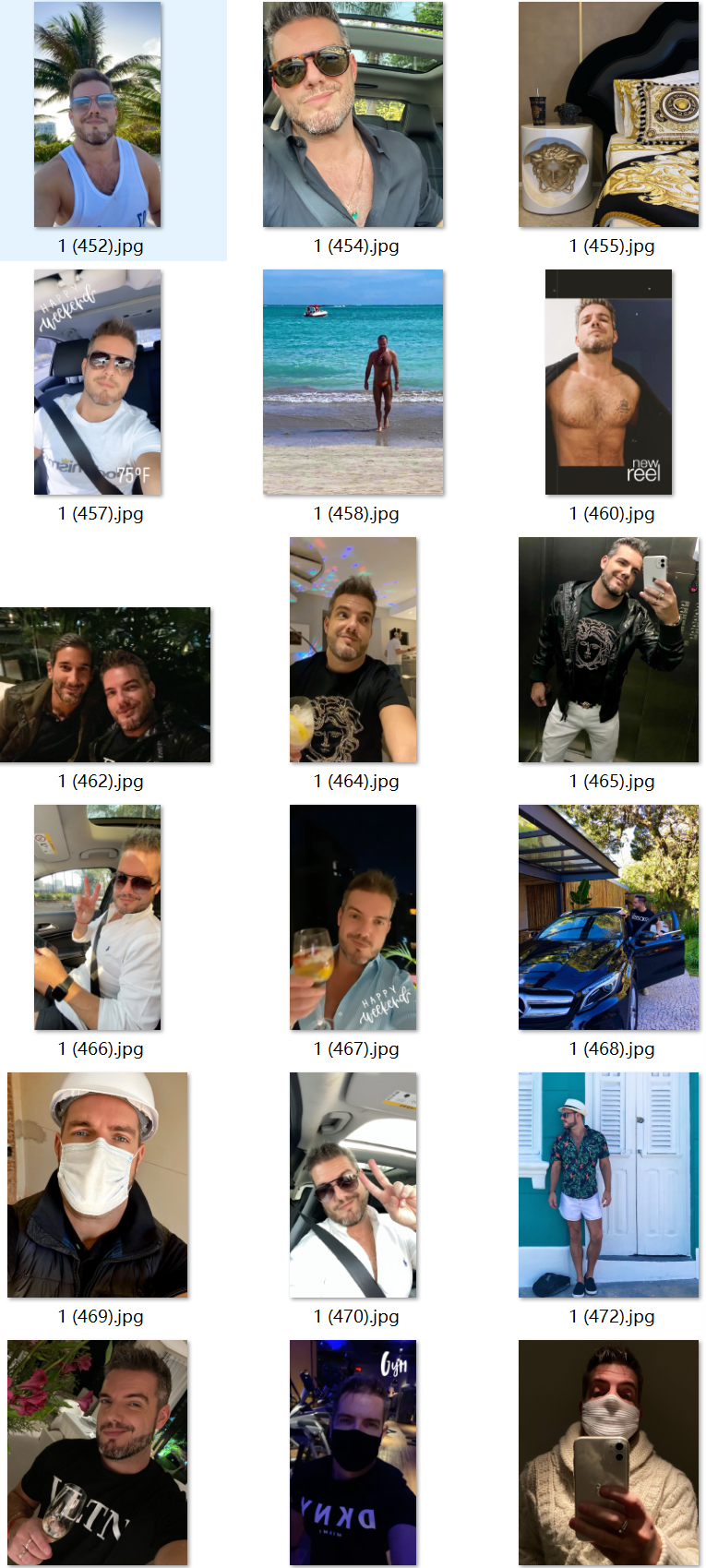This screenshot has height=1568, width=706.
Task: Choose the file 1 (465).jpg
Action: [608, 650]
